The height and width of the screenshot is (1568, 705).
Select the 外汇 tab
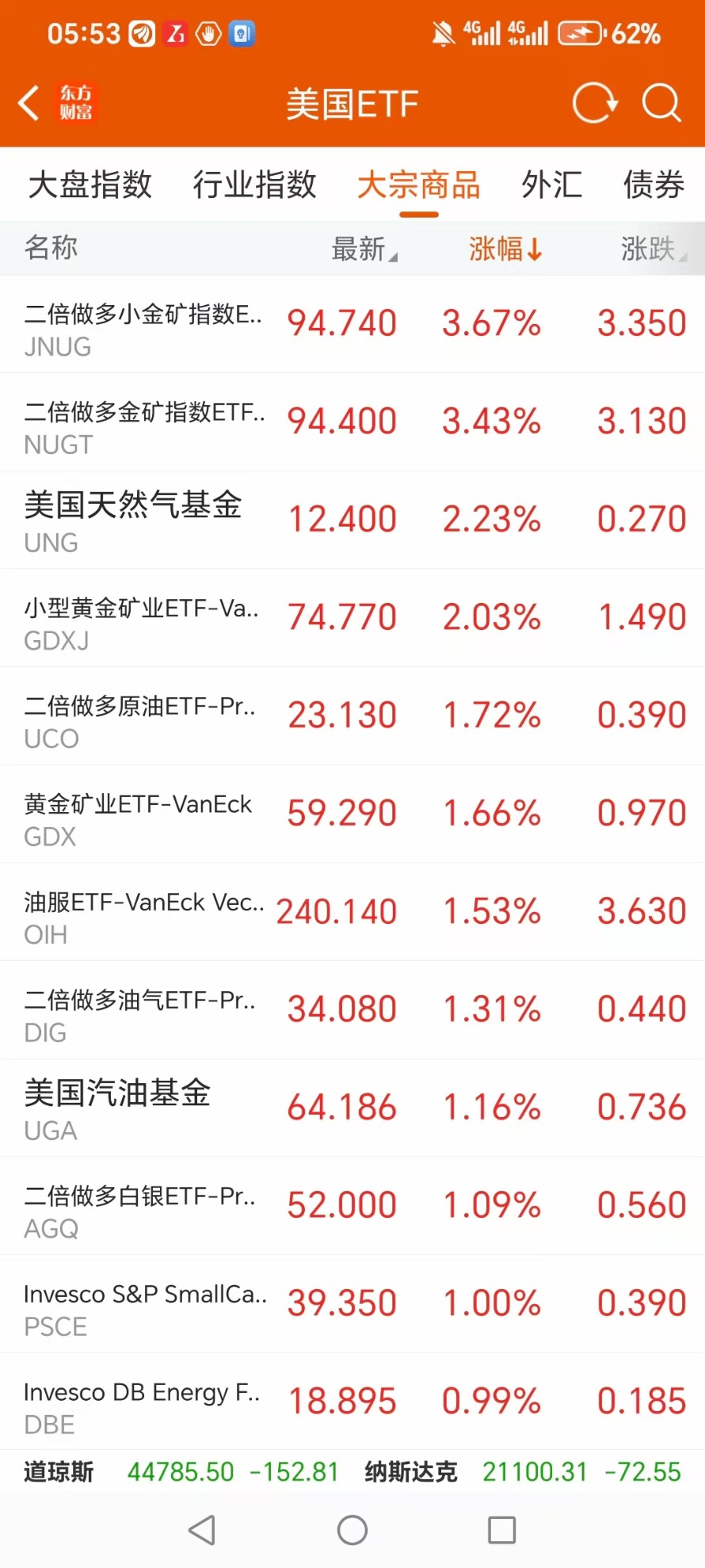[552, 185]
